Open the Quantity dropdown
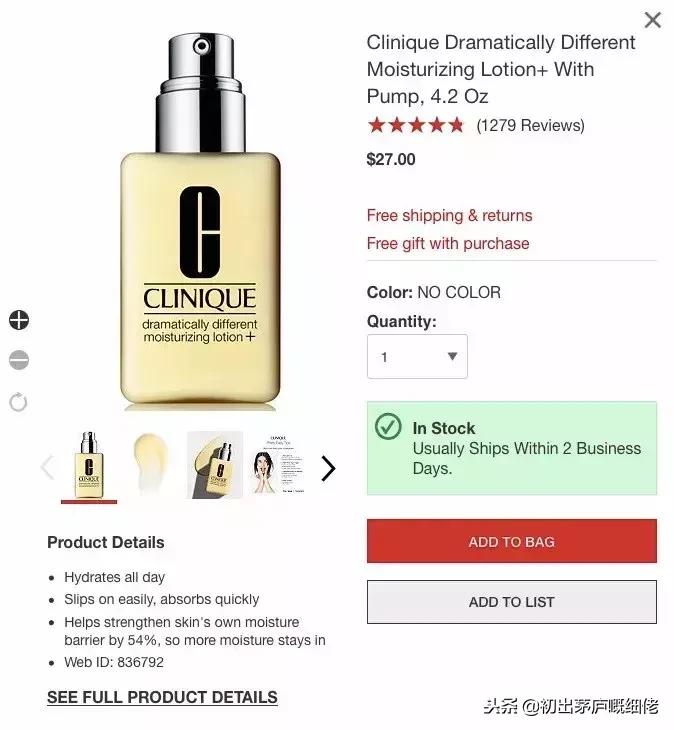The width and height of the screenshot is (674, 730). (417, 357)
